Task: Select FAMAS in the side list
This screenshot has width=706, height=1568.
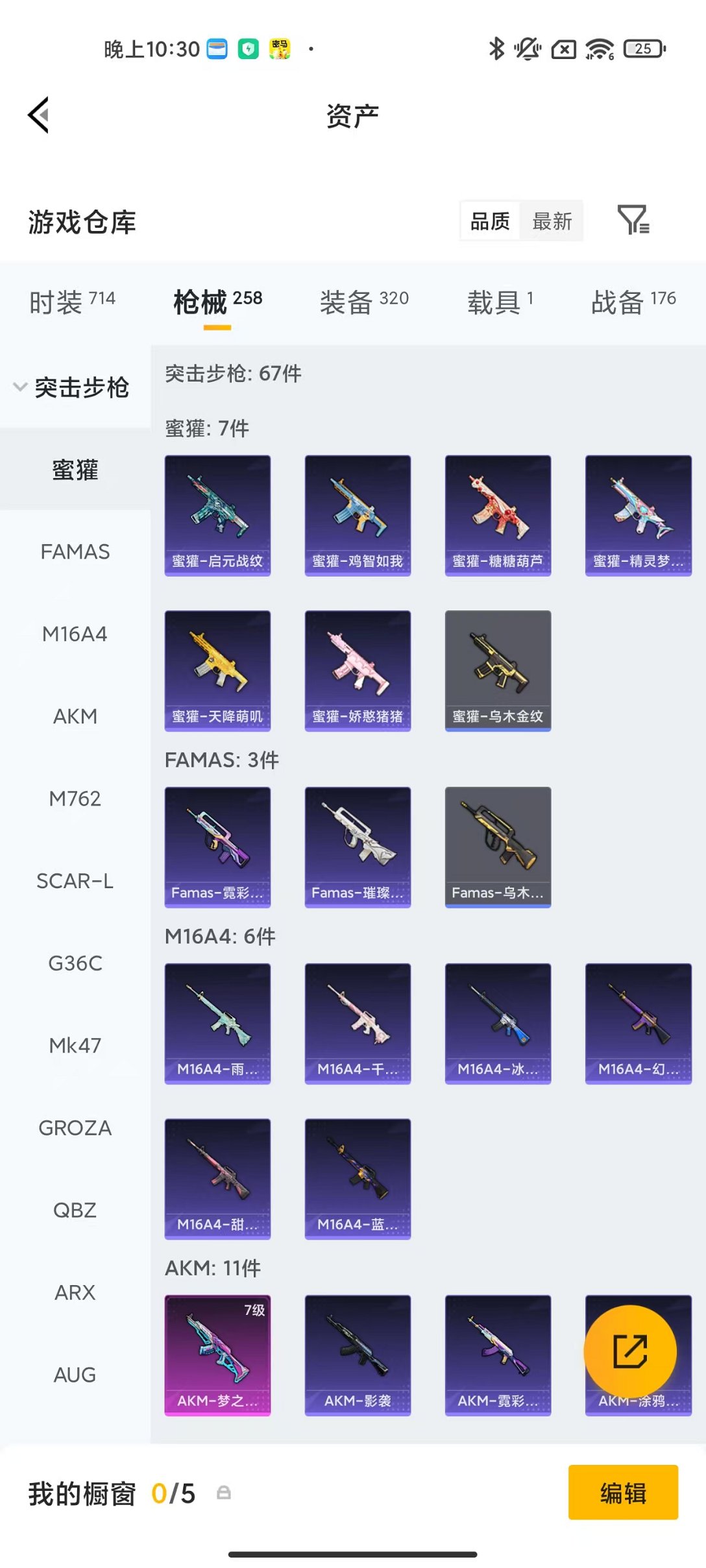Action: [x=75, y=552]
